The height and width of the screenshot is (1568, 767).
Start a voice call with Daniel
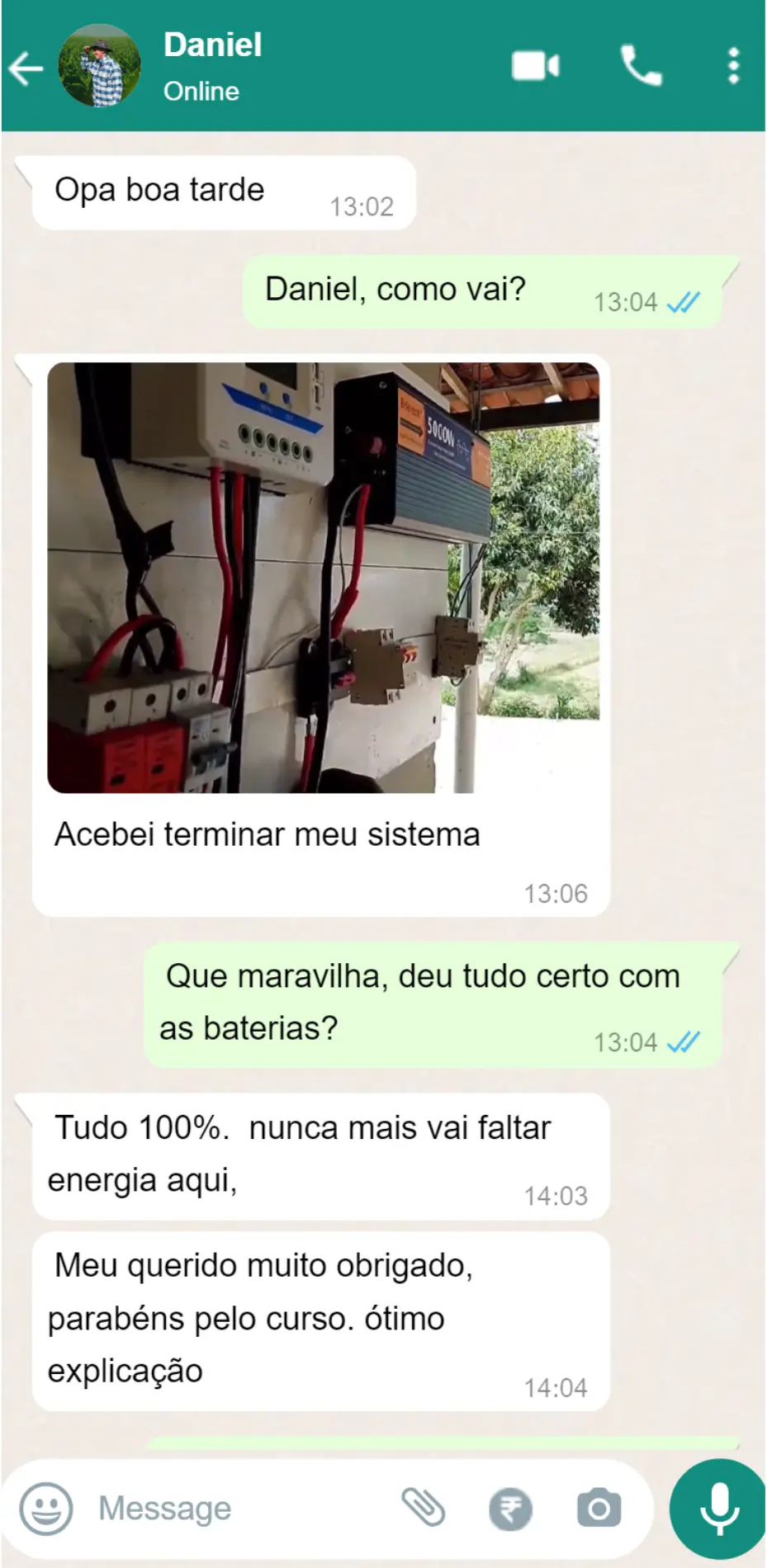click(641, 66)
